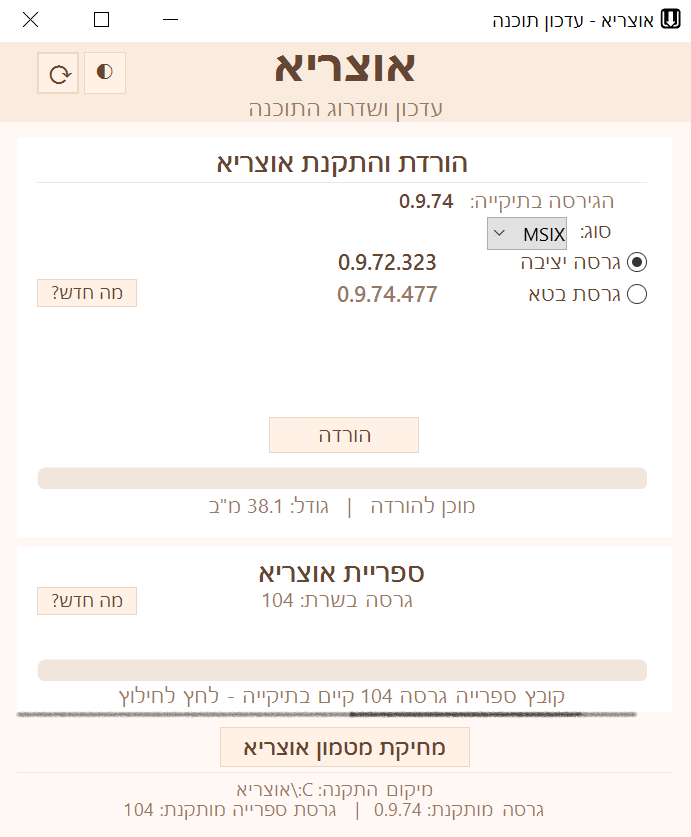Screen dimensions: 691x837
Task: Open מה חדש? in the ספריית אוצריא section
Action: pyautogui.click(x=87, y=601)
